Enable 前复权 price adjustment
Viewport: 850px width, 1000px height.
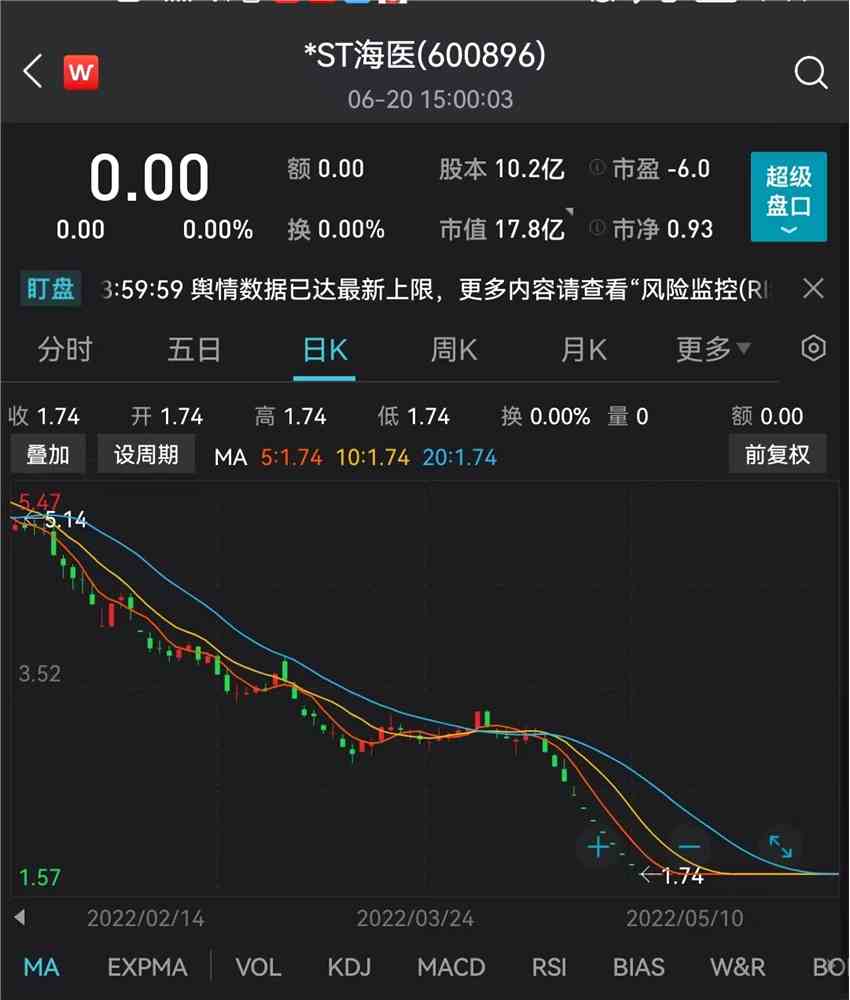pos(777,454)
